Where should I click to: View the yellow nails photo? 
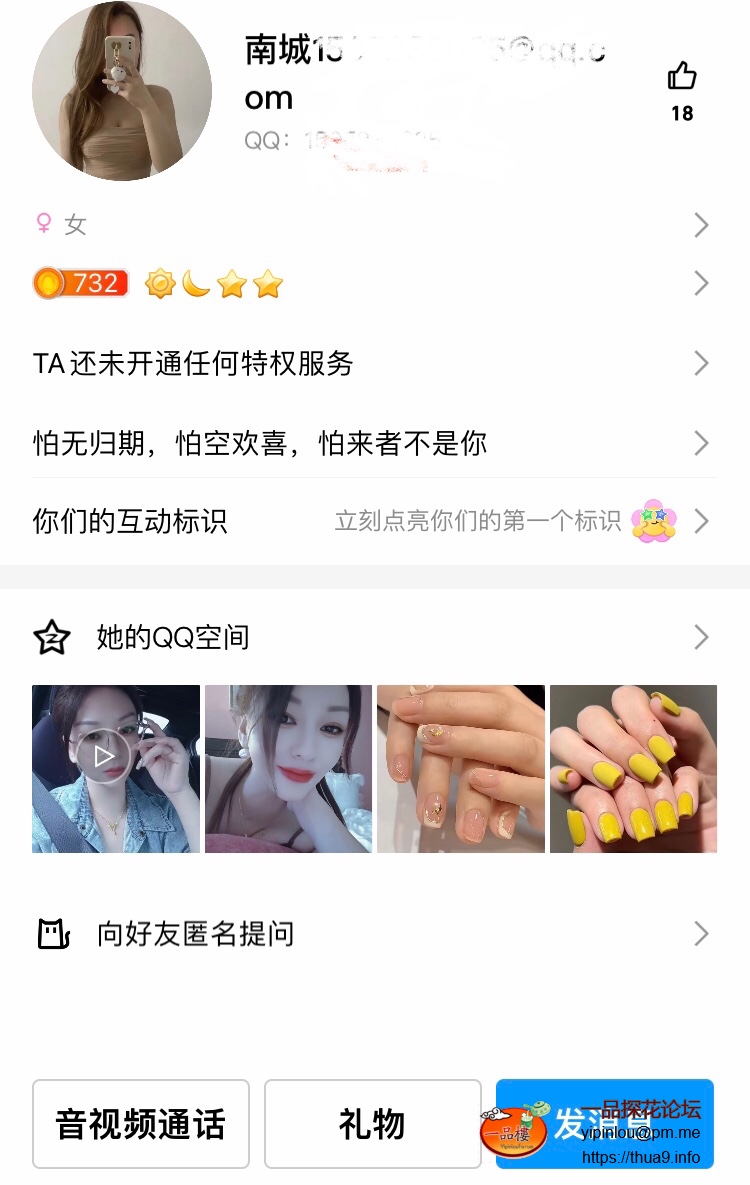coord(633,768)
